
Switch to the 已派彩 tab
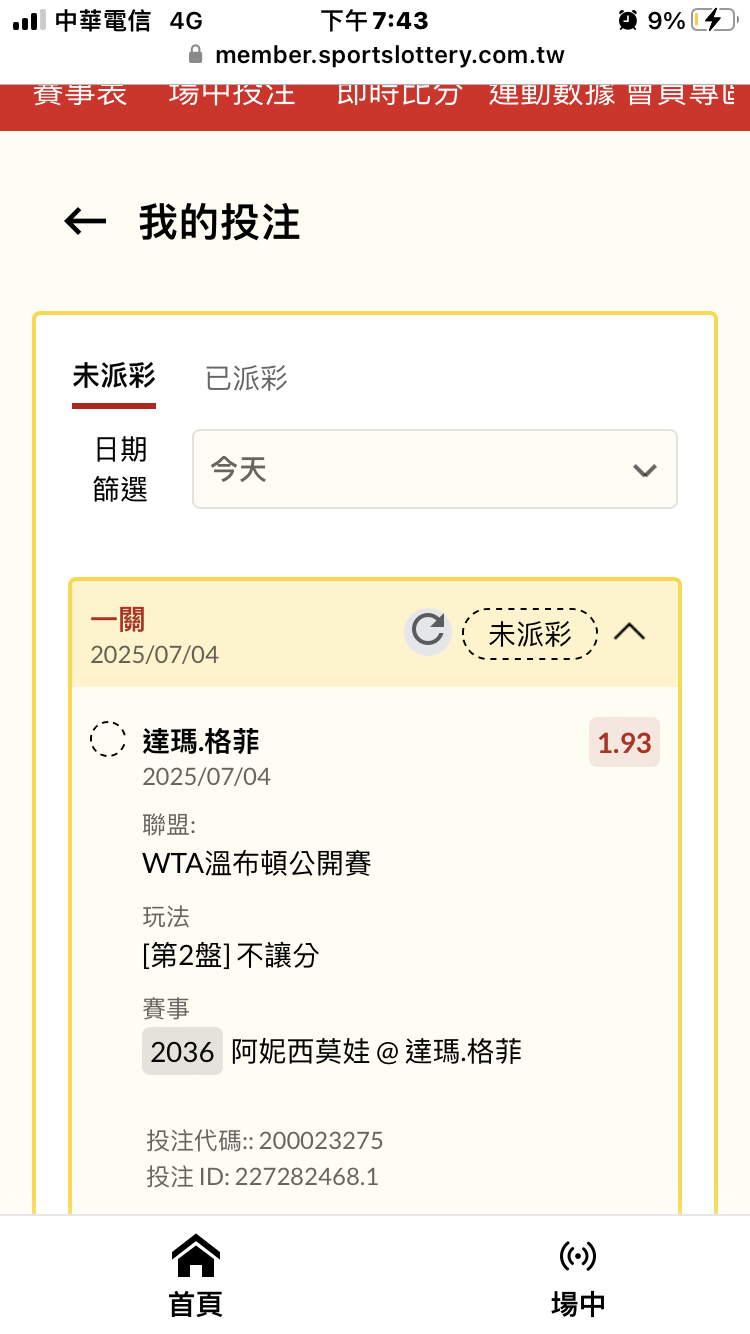coord(246,378)
